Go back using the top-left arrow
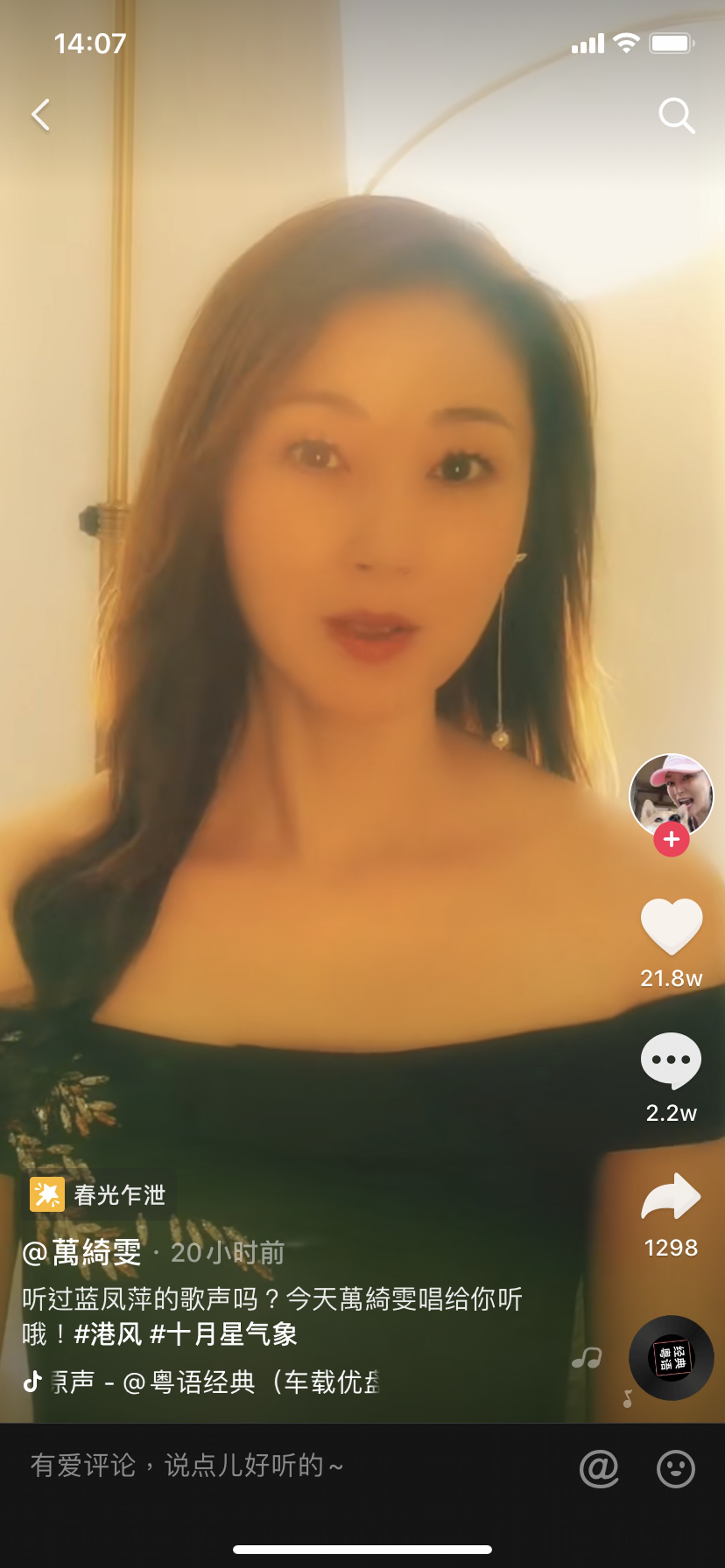This screenshot has height=1568, width=725. (41, 115)
